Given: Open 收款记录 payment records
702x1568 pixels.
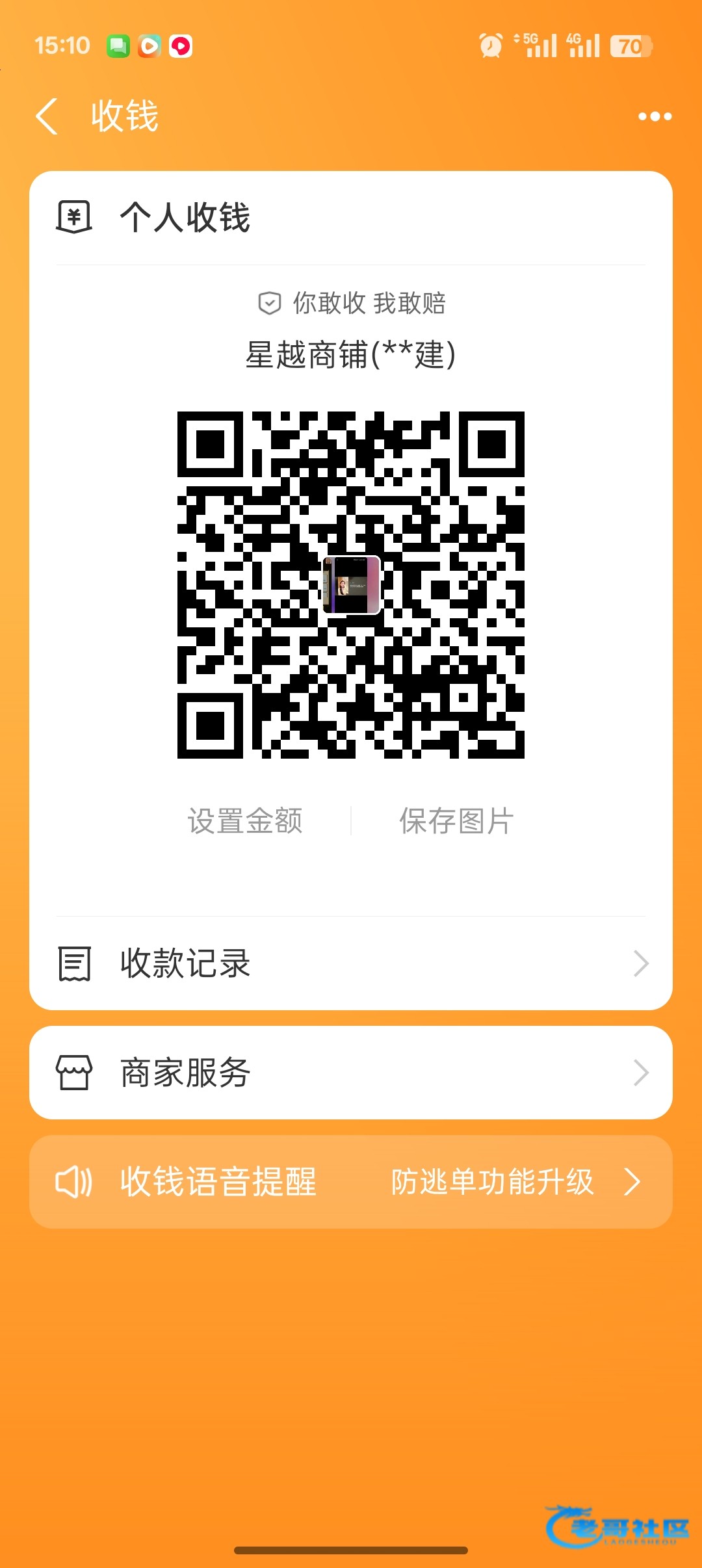Looking at the screenshot, I should tap(351, 963).
